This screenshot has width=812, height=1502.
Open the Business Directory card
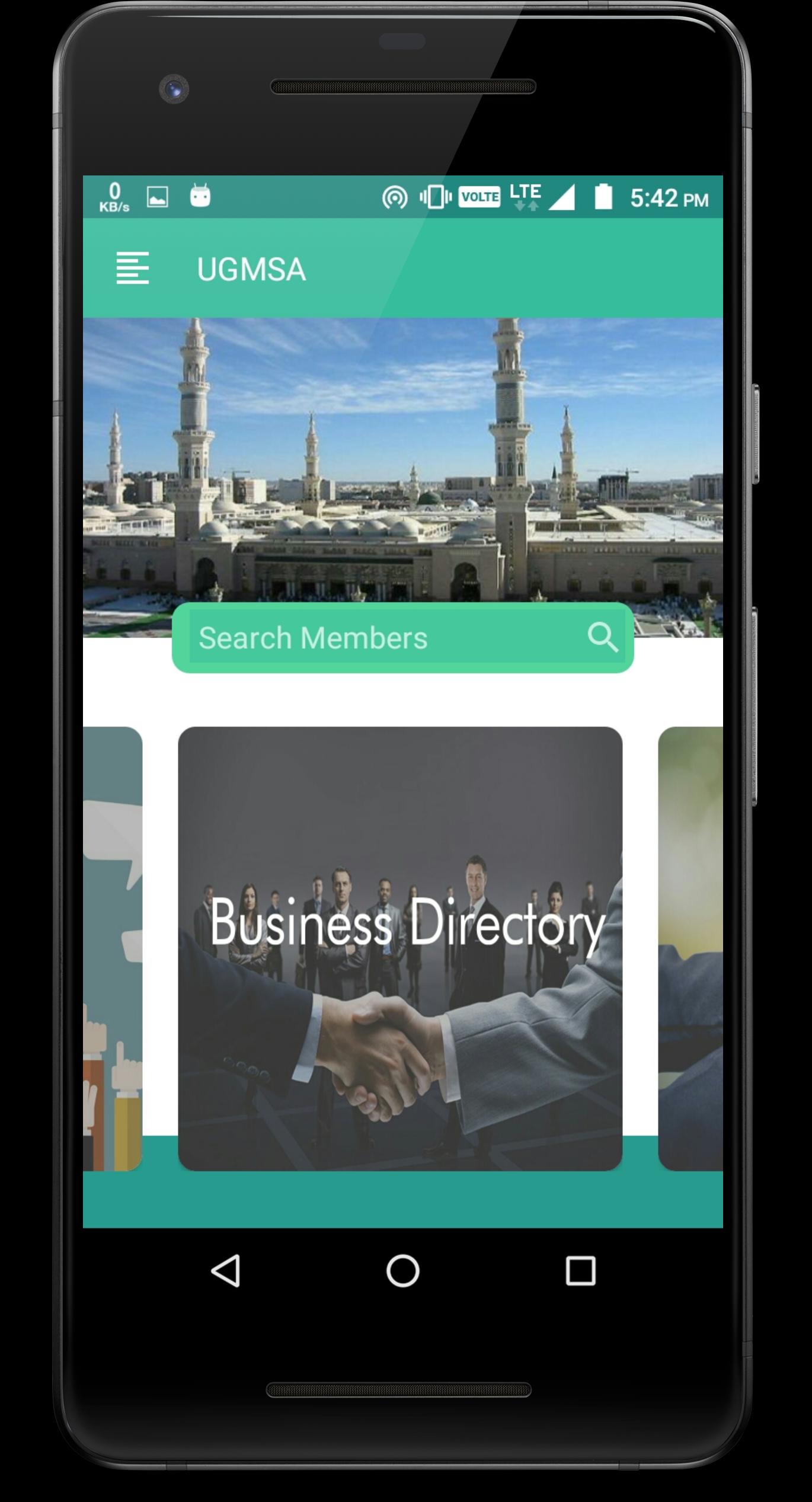point(400,948)
